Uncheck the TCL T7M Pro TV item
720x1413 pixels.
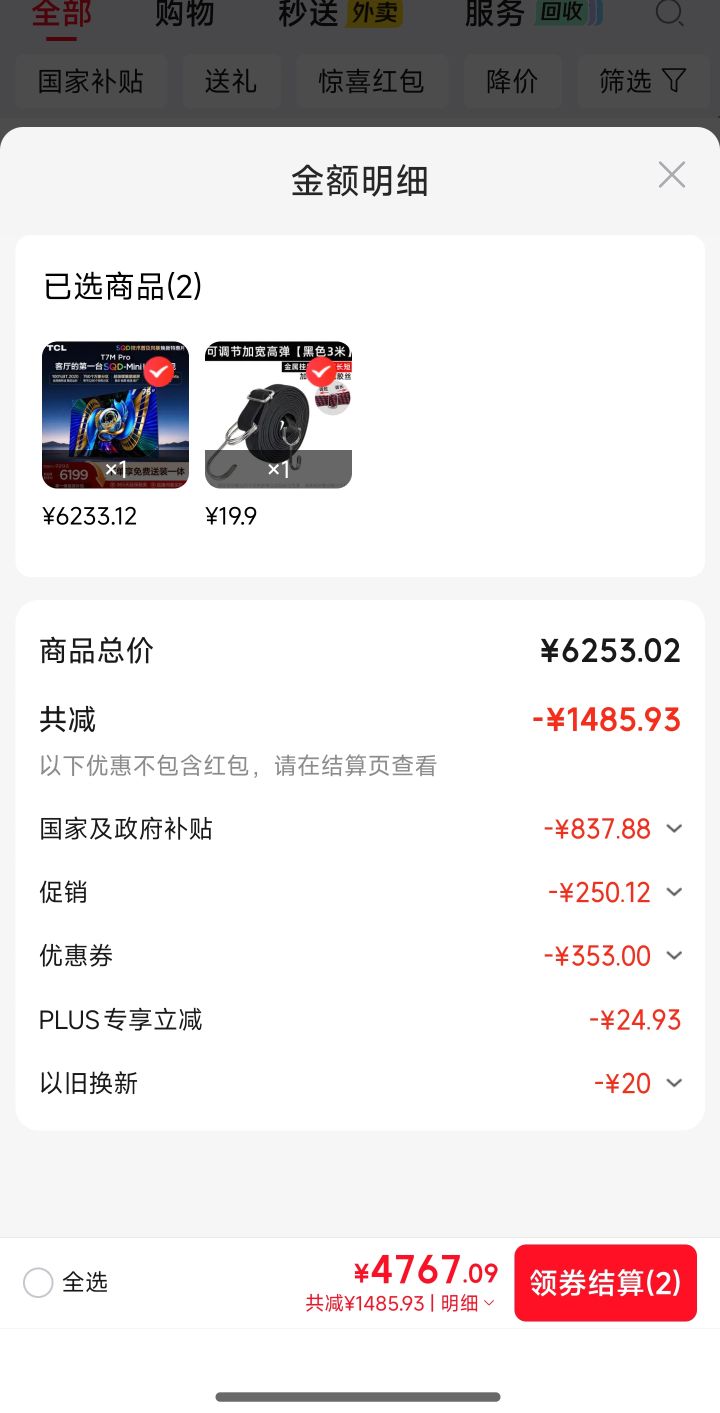(x=158, y=373)
